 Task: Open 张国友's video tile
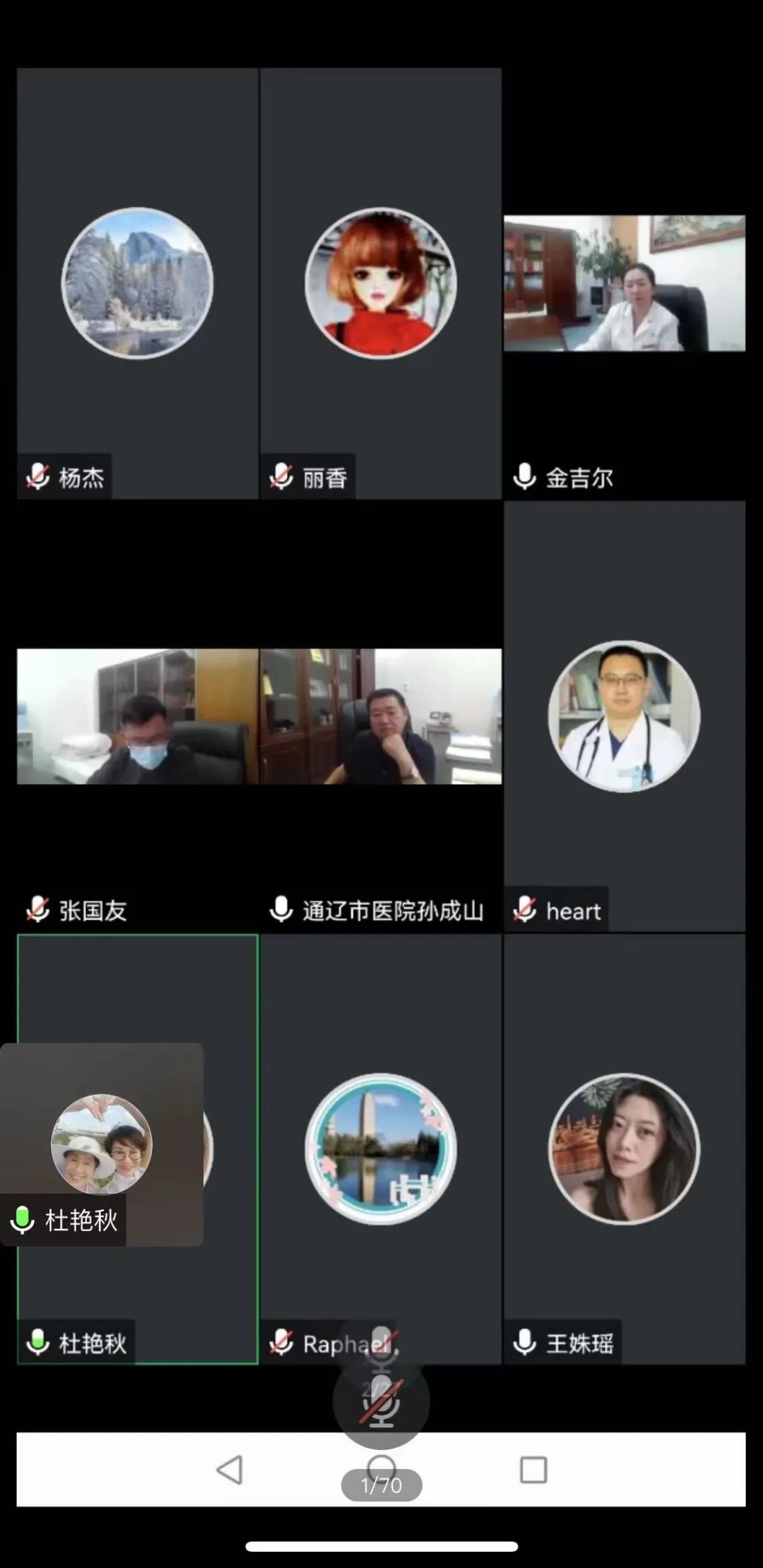[138, 716]
